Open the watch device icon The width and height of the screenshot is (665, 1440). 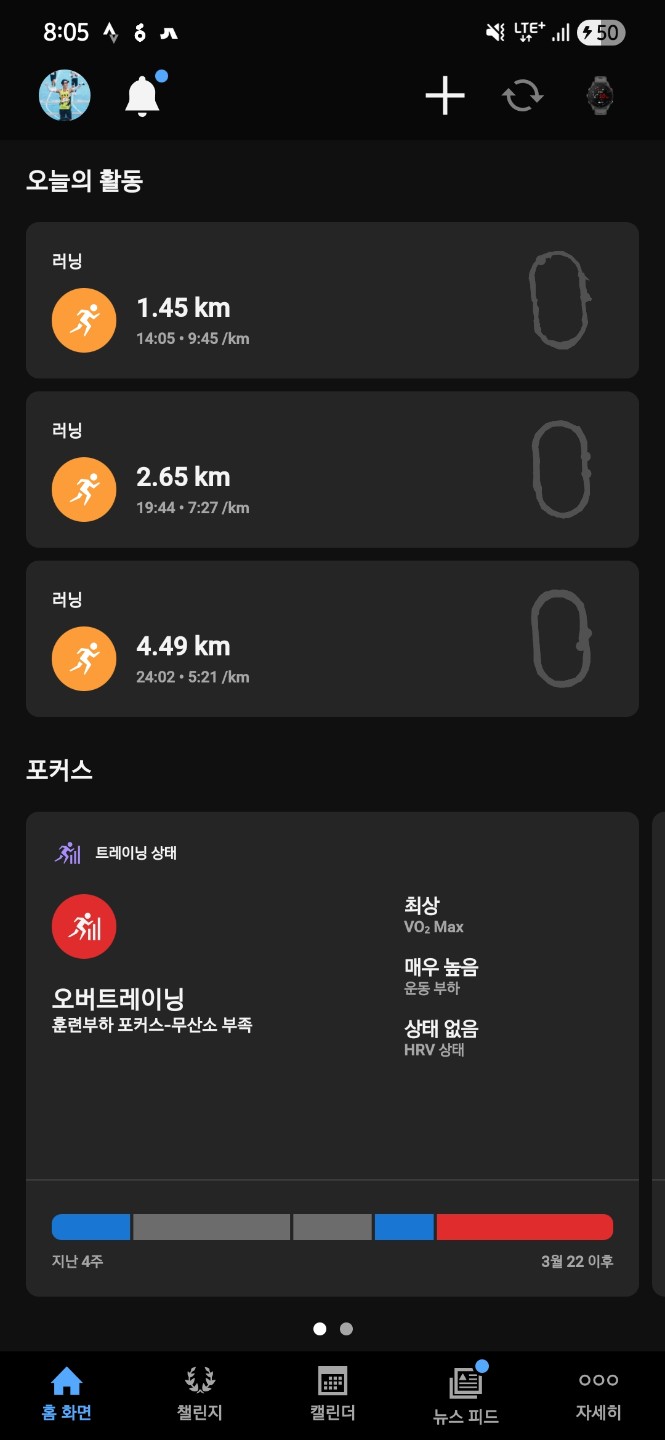(x=600, y=96)
